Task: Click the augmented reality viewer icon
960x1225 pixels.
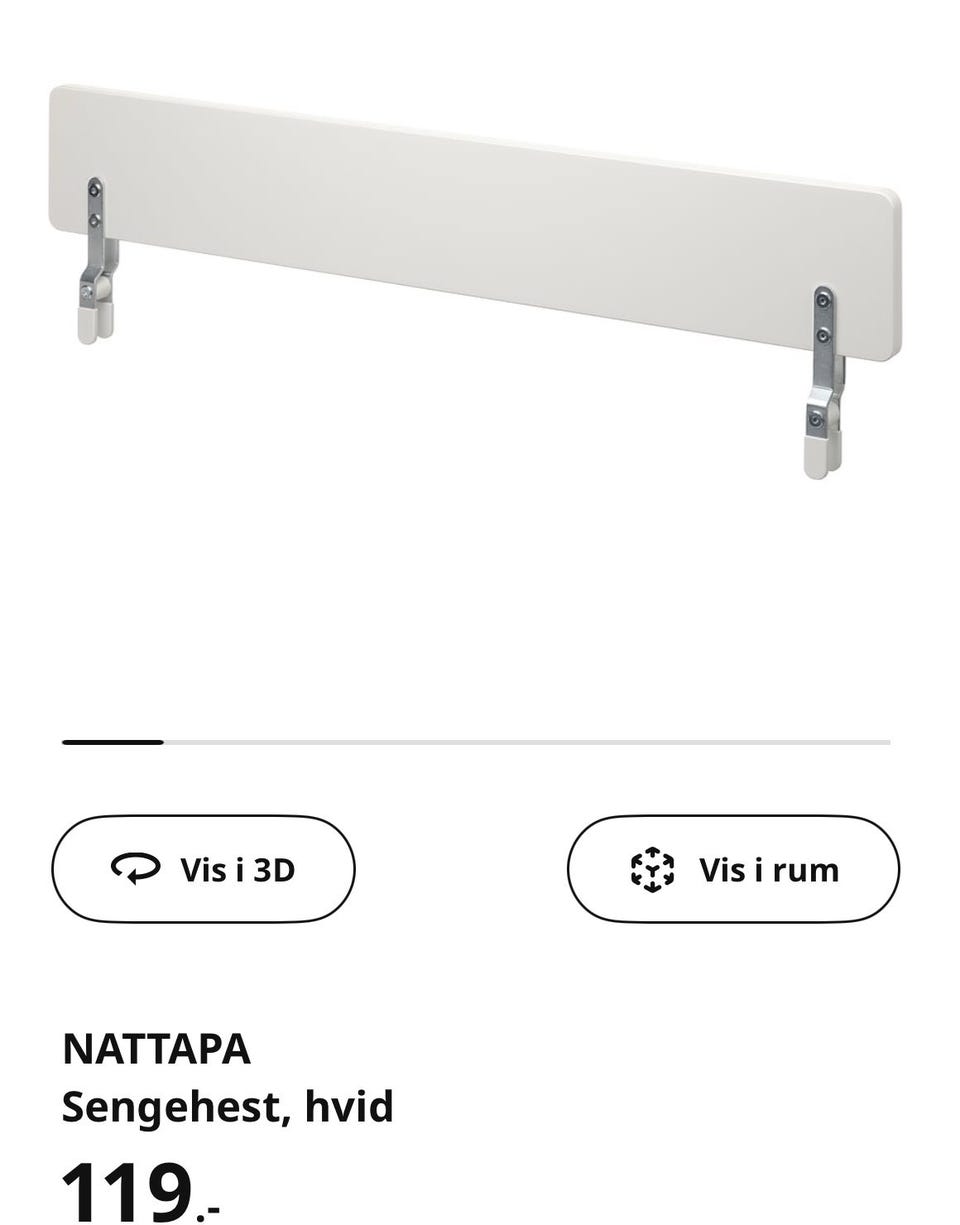Action: pos(653,869)
